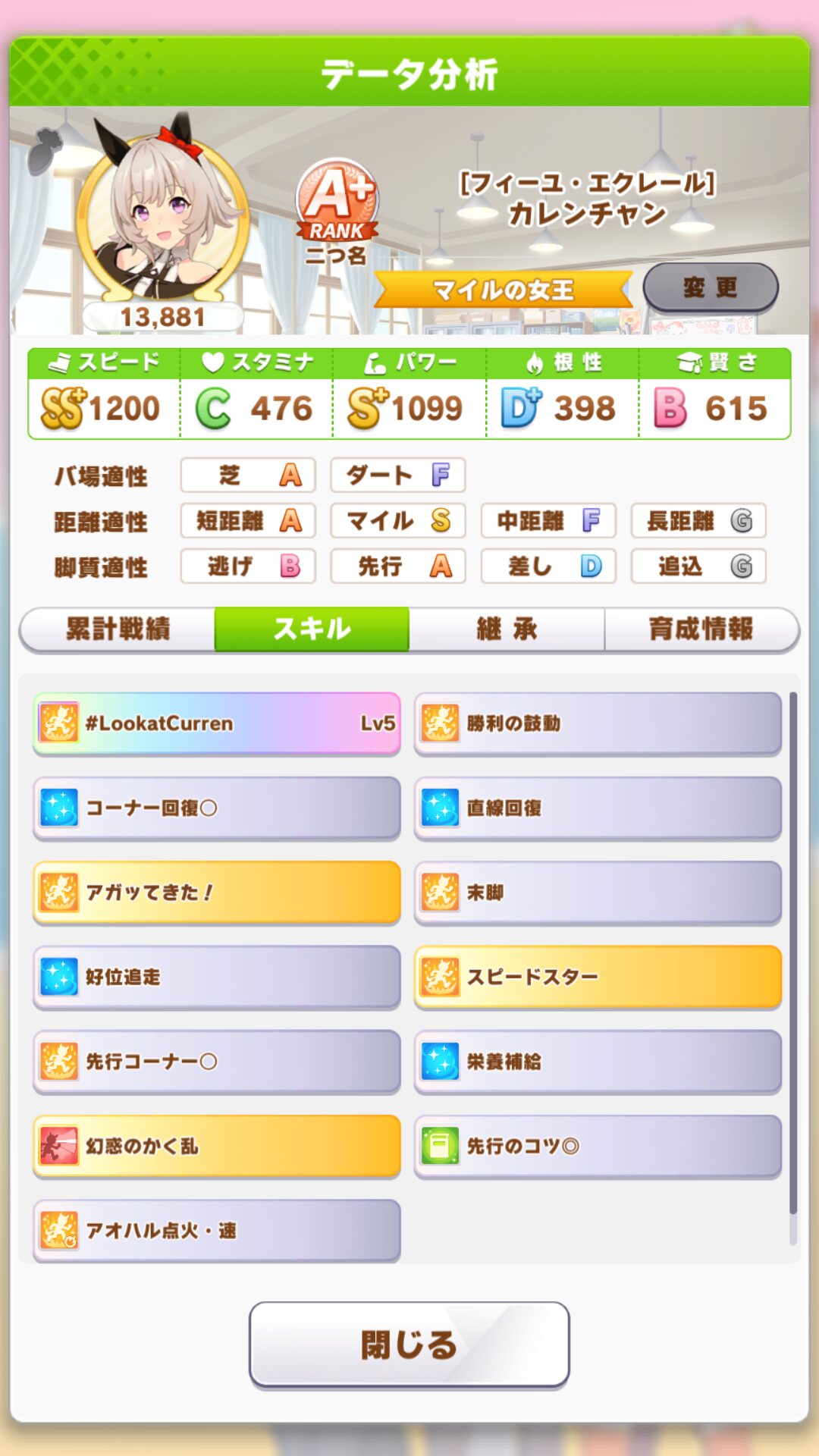View the 先行のコツ◎ skill
Screen dimensions: 819x1456
(598, 1146)
